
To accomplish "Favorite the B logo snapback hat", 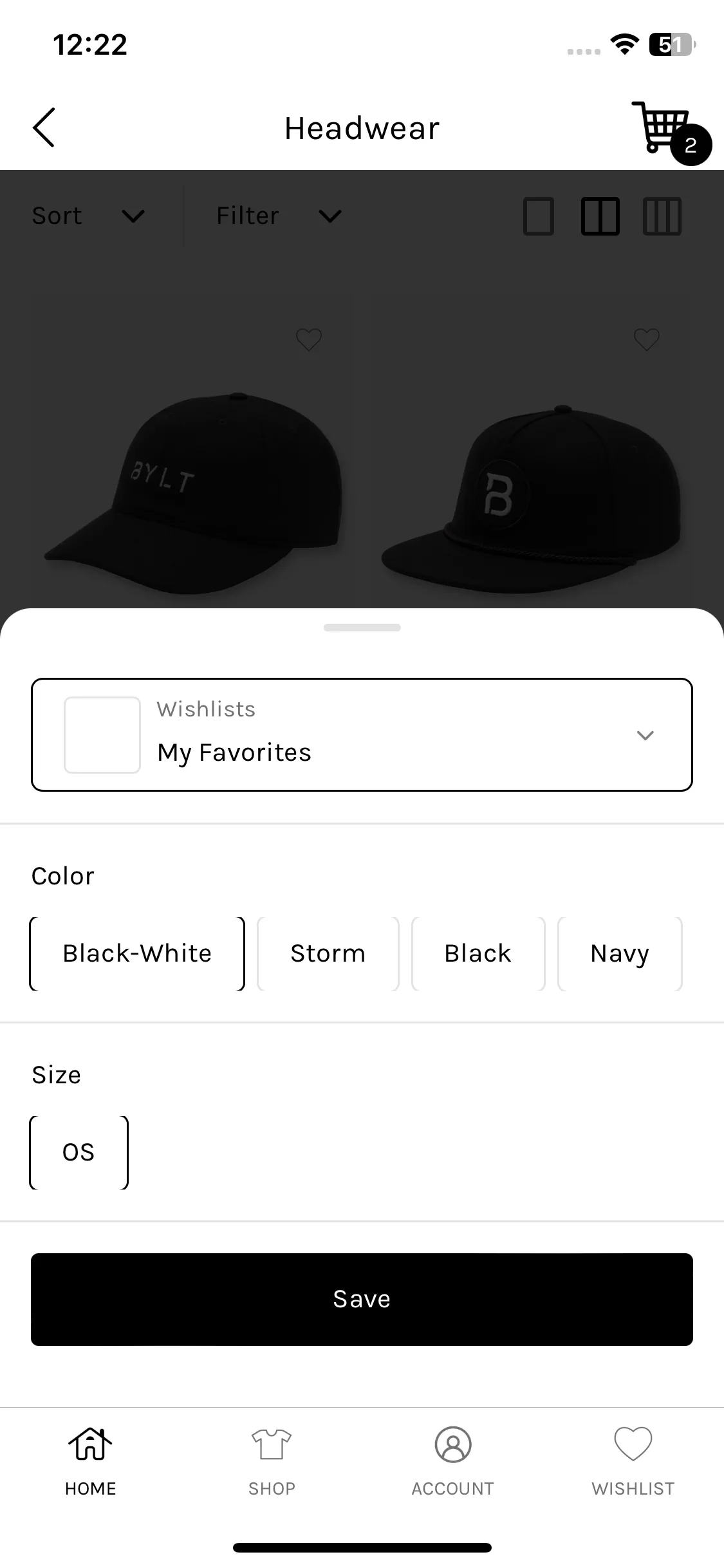I will 646,340.
